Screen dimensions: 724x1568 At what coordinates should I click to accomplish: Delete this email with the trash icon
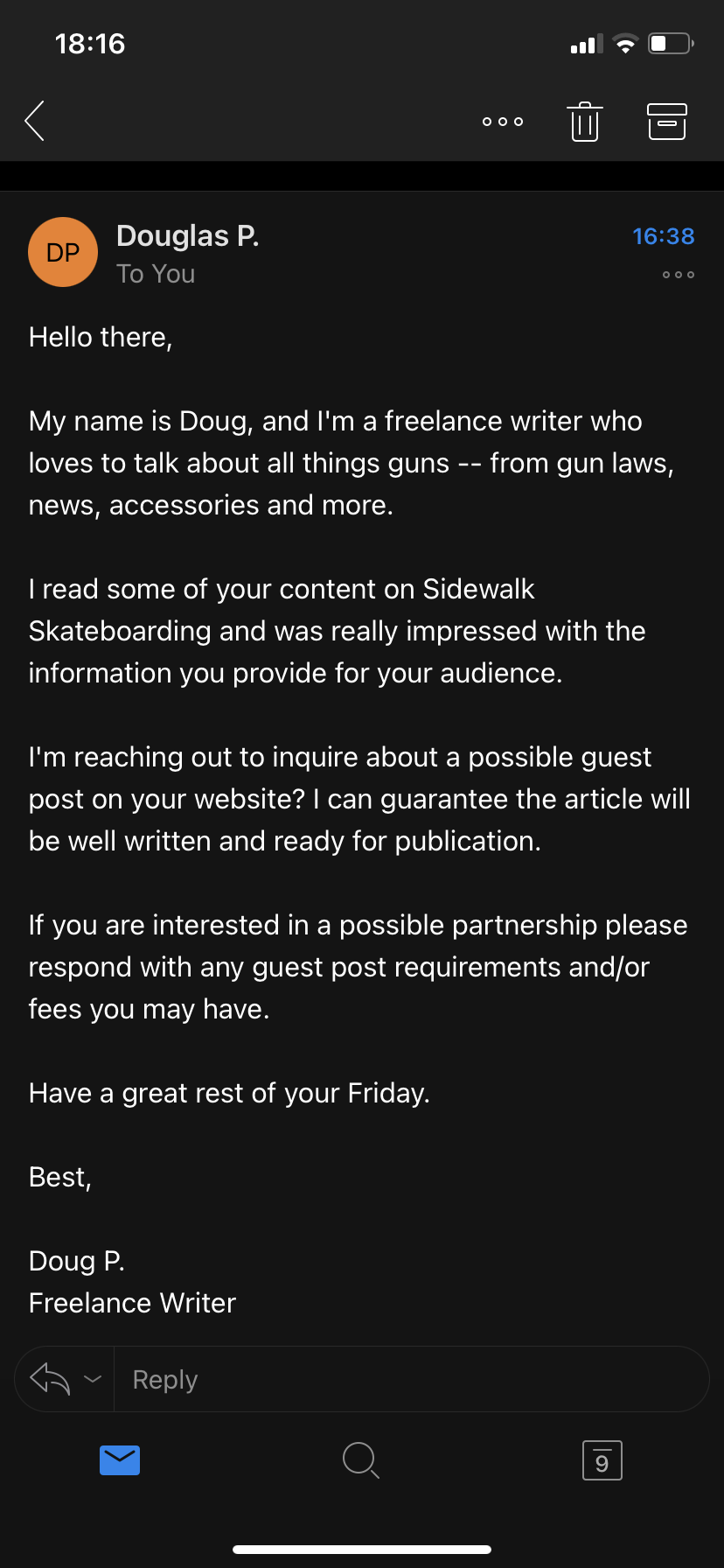(585, 121)
